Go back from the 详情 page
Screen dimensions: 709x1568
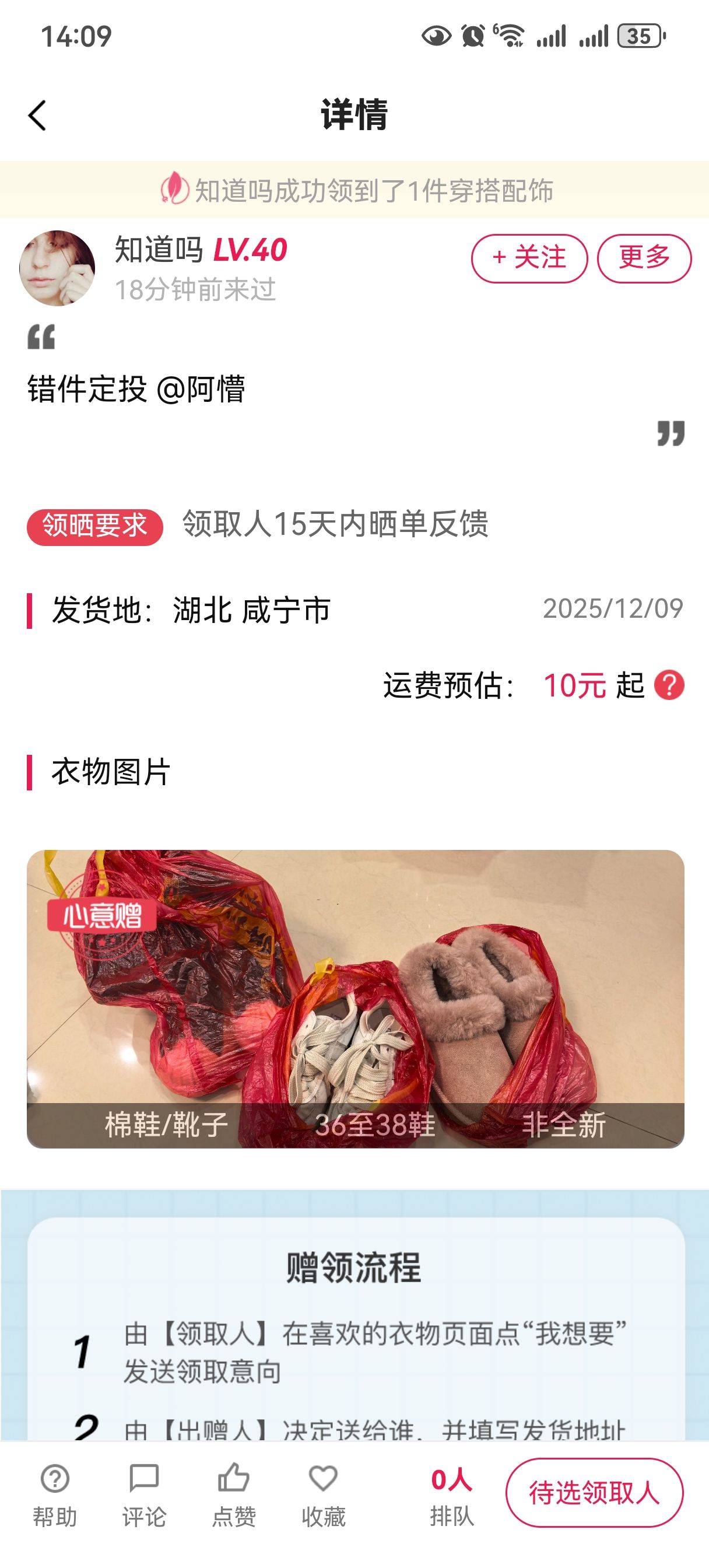tap(38, 115)
